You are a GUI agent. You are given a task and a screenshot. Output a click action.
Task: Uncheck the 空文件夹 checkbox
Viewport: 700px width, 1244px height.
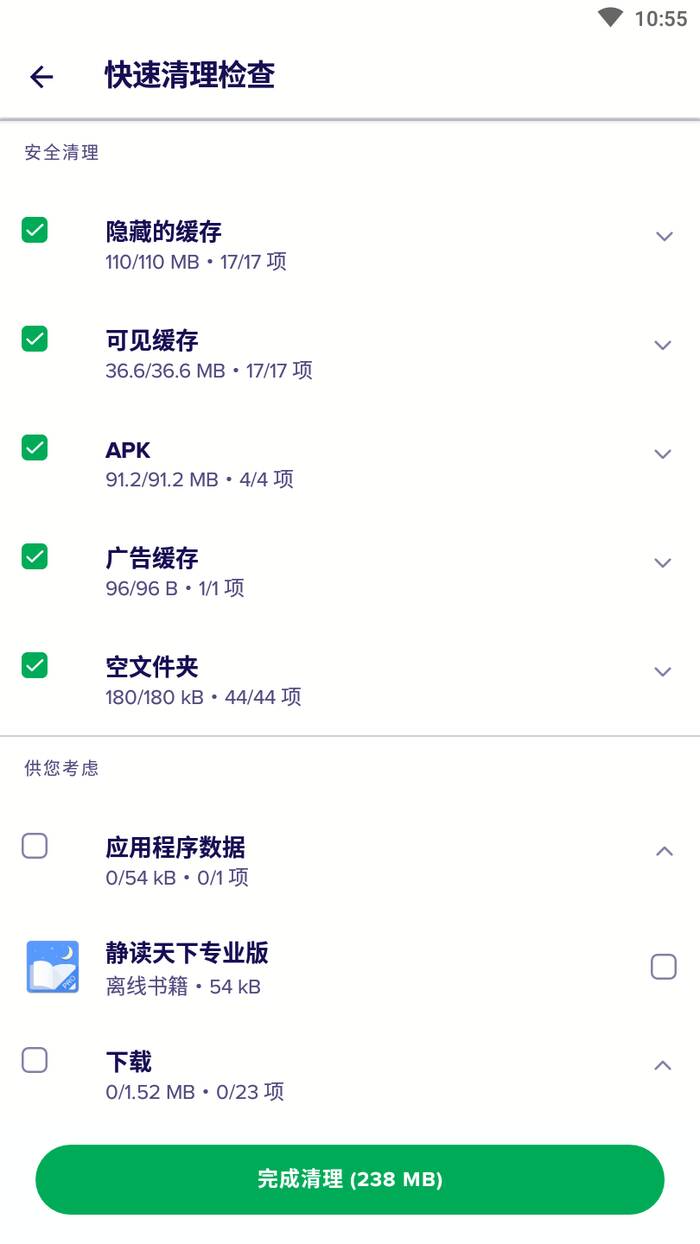pos(35,665)
